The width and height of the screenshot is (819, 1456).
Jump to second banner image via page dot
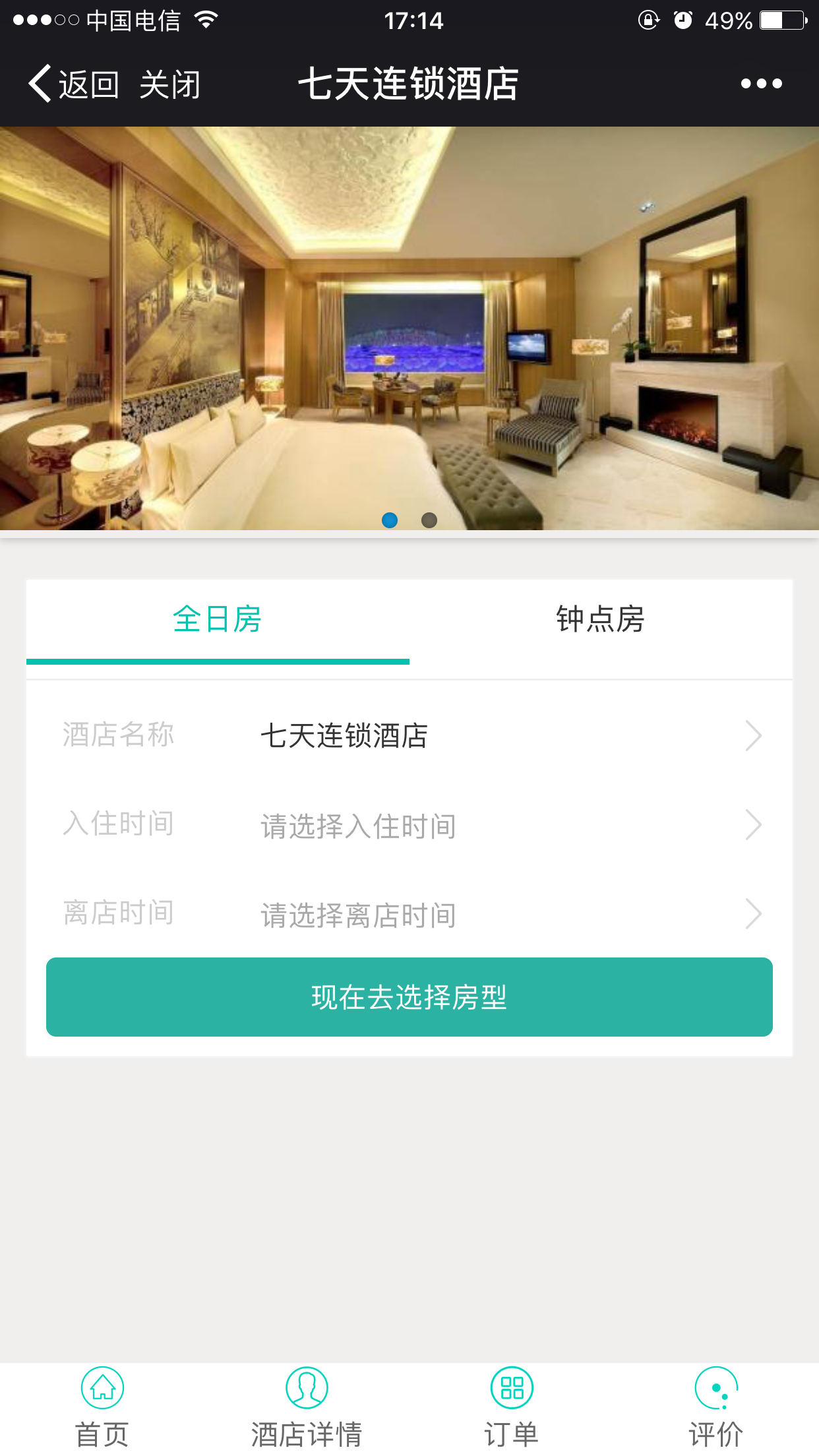(x=429, y=520)
